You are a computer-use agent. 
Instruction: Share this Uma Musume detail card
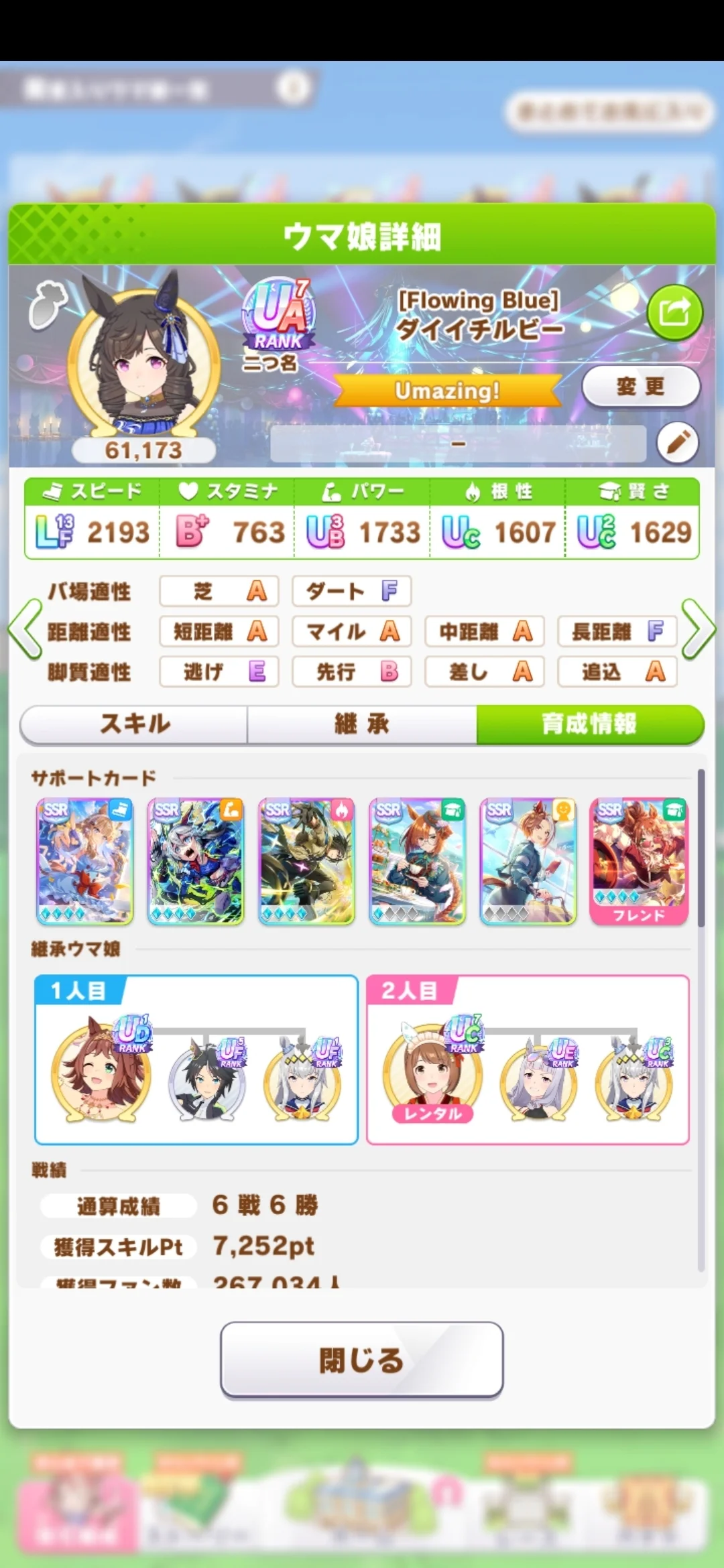(x=674, y=312)
